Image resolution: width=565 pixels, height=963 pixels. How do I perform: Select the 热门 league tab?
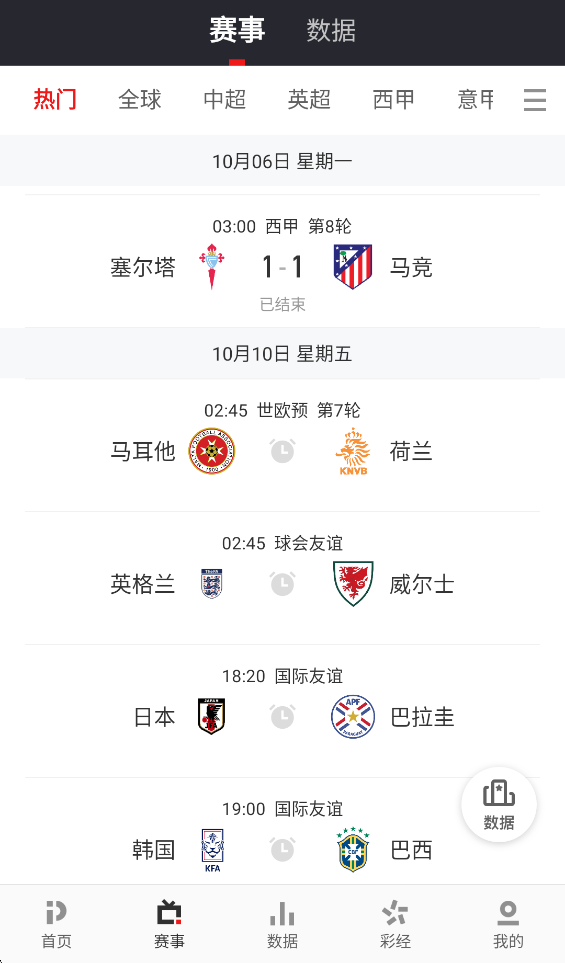pos(55,99)
